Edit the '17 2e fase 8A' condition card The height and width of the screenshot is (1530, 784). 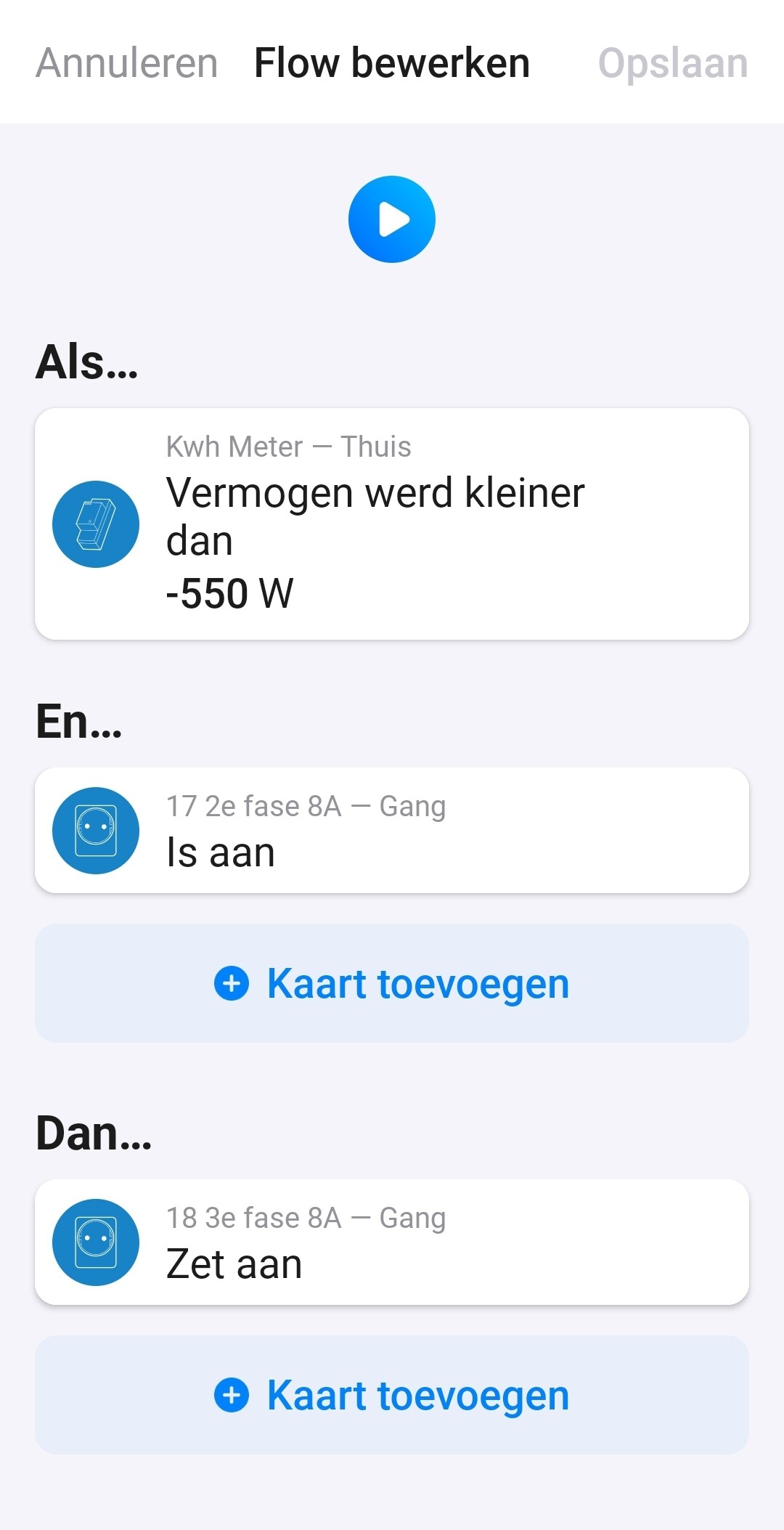[x=392, y=830]
